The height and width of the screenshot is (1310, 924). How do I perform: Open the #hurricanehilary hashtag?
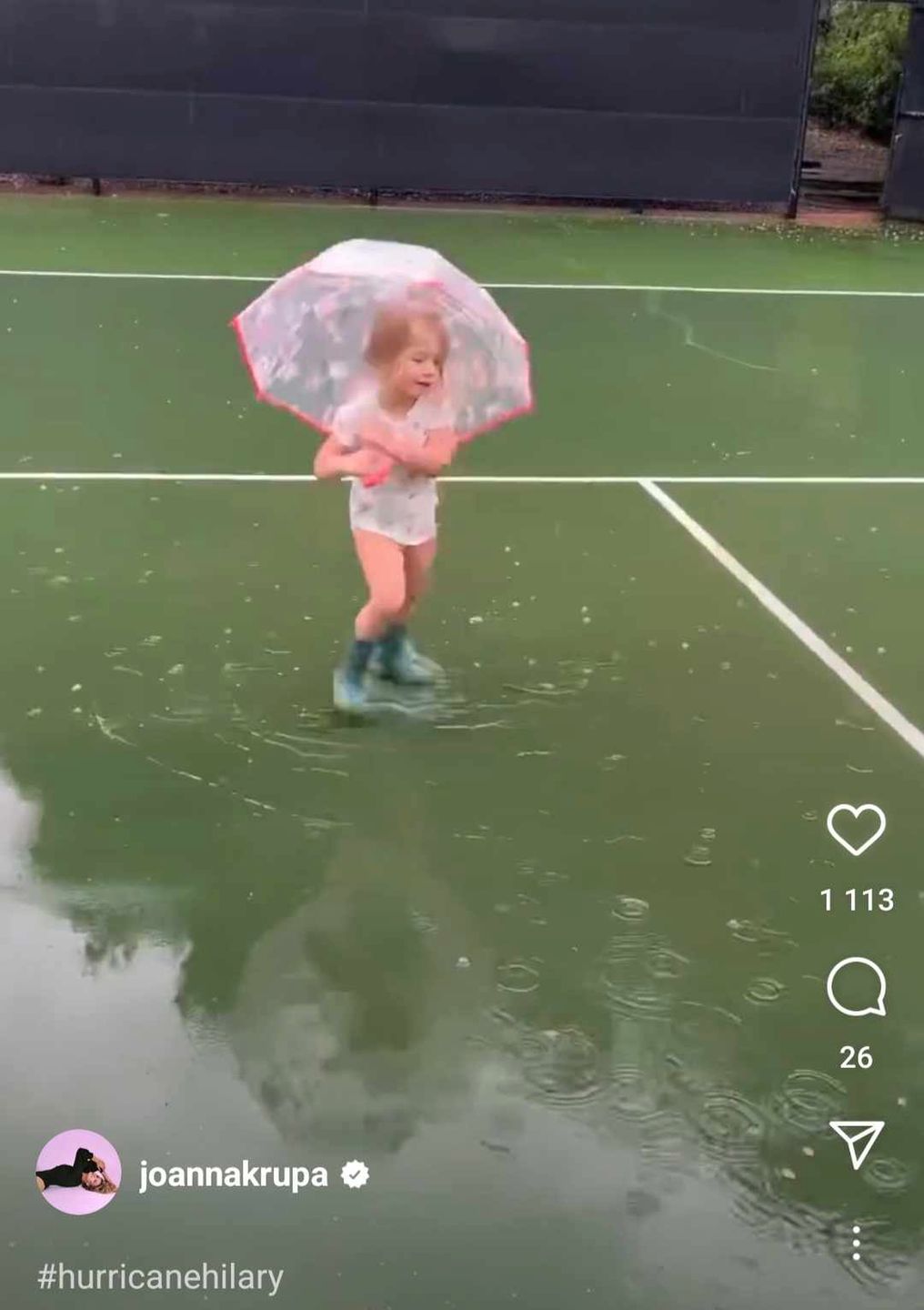(160, 1277)
